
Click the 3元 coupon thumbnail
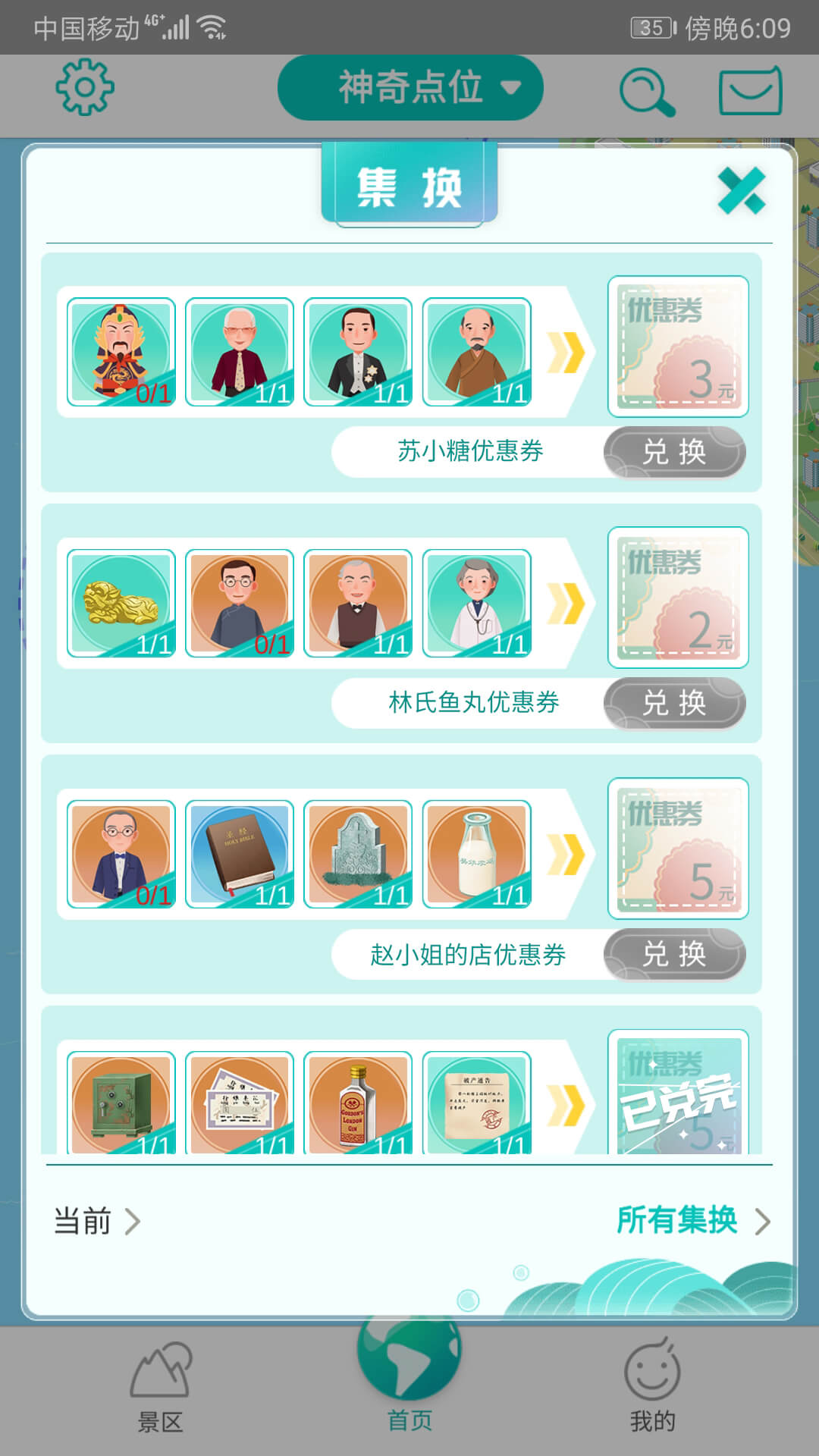click(x=677, y=347)
